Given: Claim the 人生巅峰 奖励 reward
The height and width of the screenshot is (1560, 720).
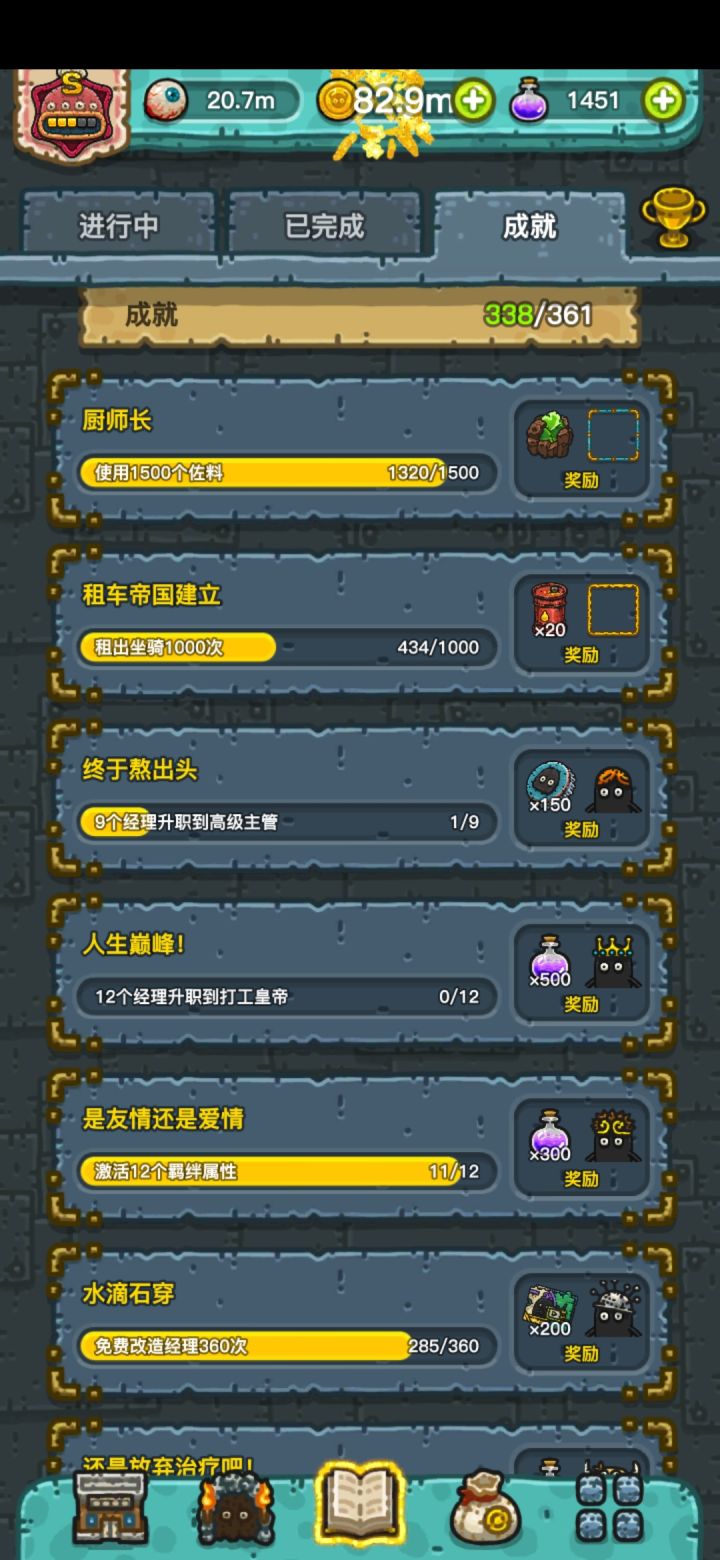Looking at the screenshot, I should coord(583,1005).
